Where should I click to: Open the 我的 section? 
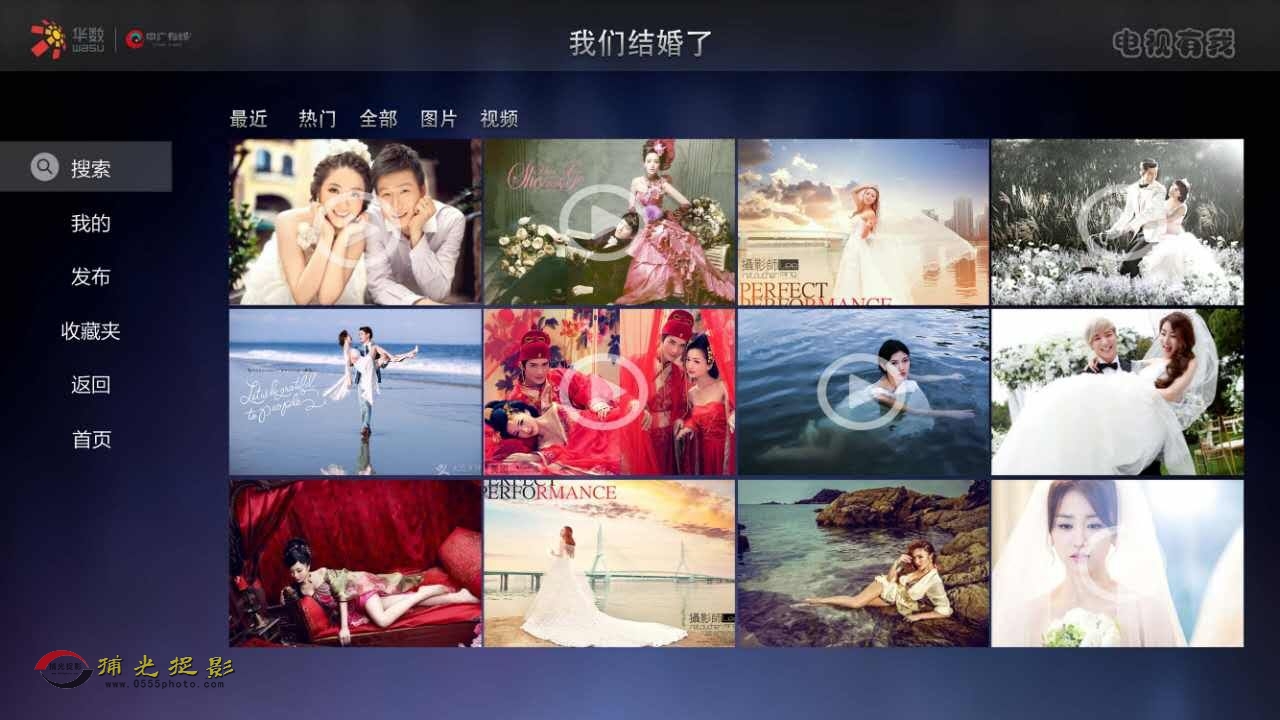pyautogui.click(x=90, y=223)
